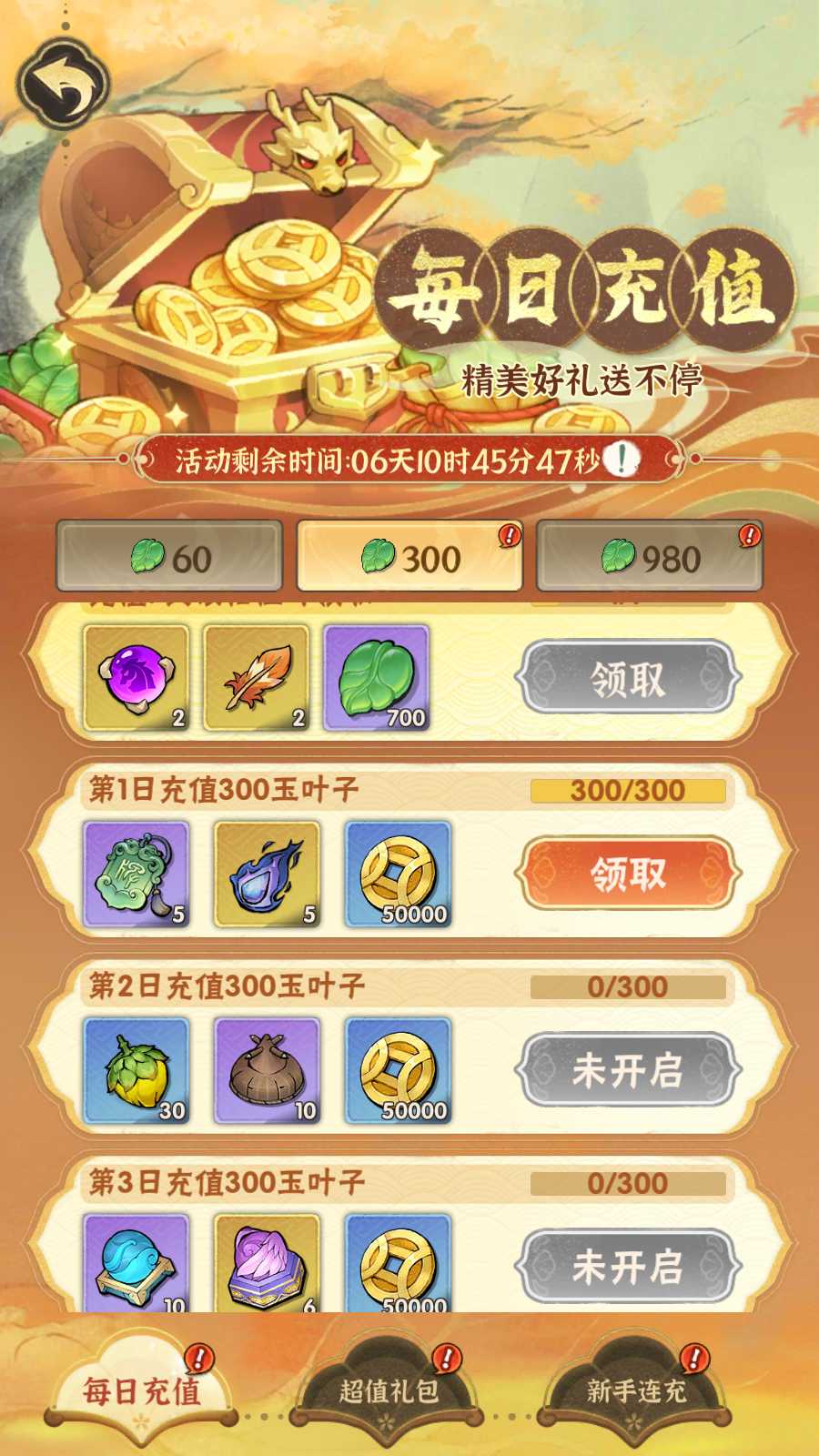
Task: Inspect the Day 2 brown pouch reward item
Action: click(x=268, y=1070)
